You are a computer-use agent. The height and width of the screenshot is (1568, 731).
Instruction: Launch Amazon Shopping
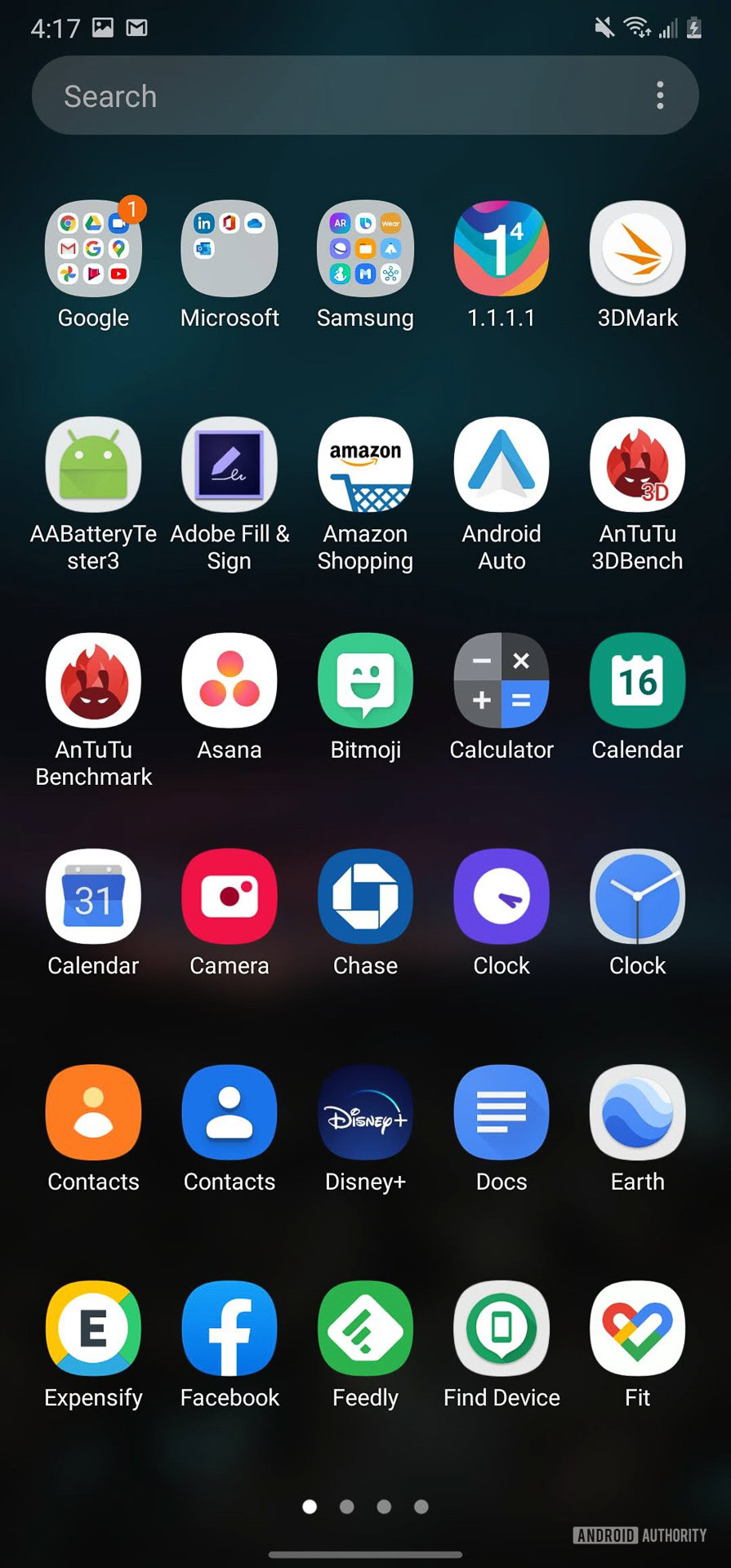(x=365, y=465)
